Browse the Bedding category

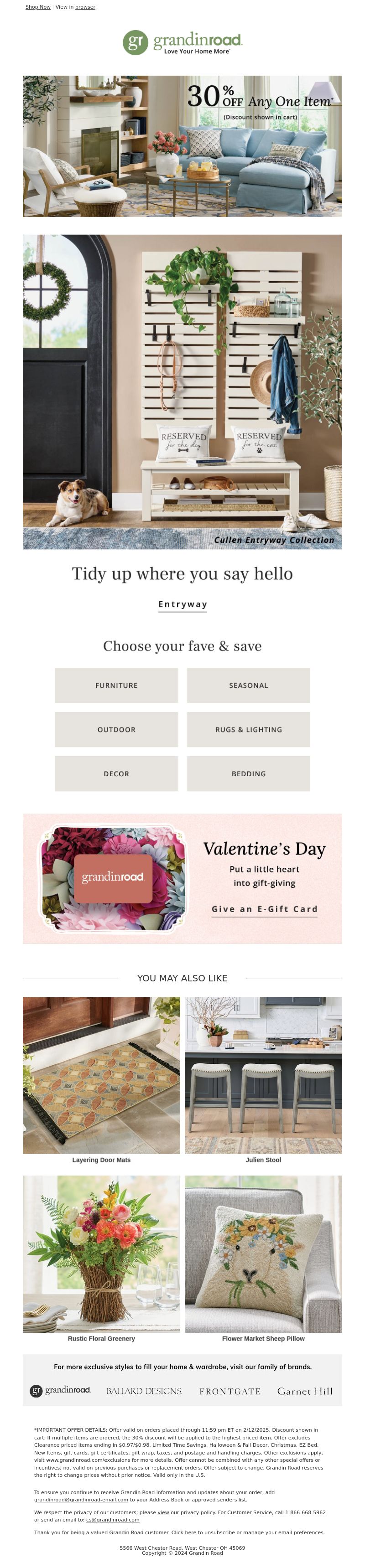click(x=248, y=774)
